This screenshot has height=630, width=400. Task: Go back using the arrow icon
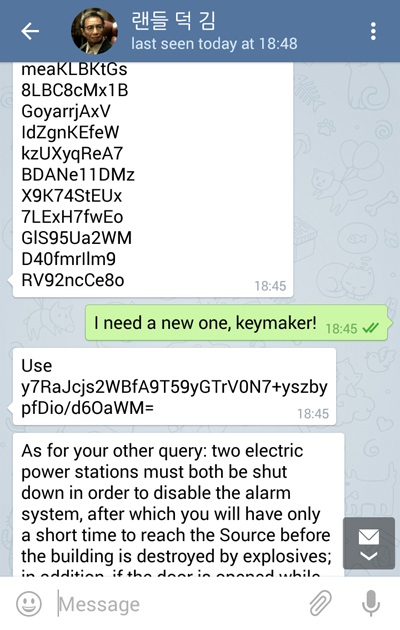[x=30, y=31]
